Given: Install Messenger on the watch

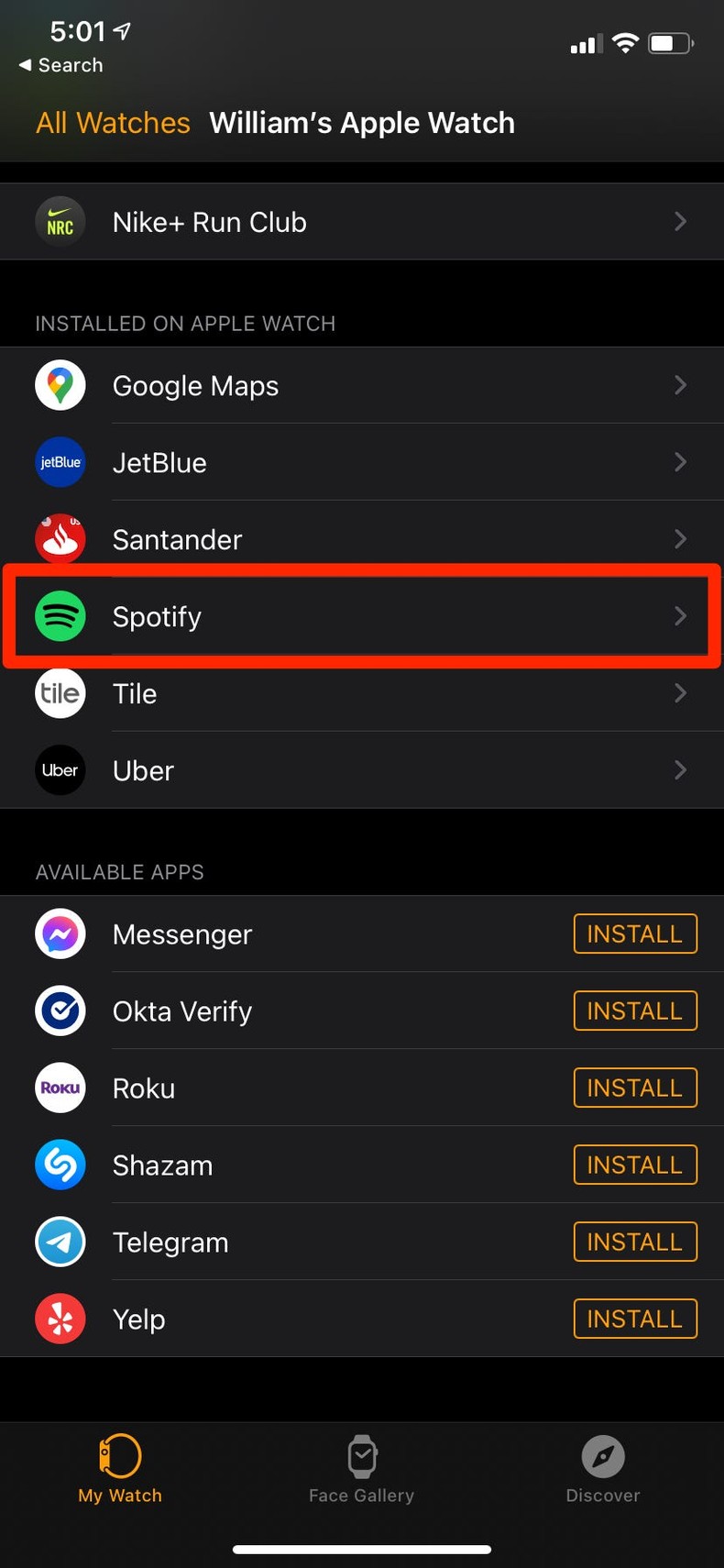Looking at the screenshot, I should point(634,933).
